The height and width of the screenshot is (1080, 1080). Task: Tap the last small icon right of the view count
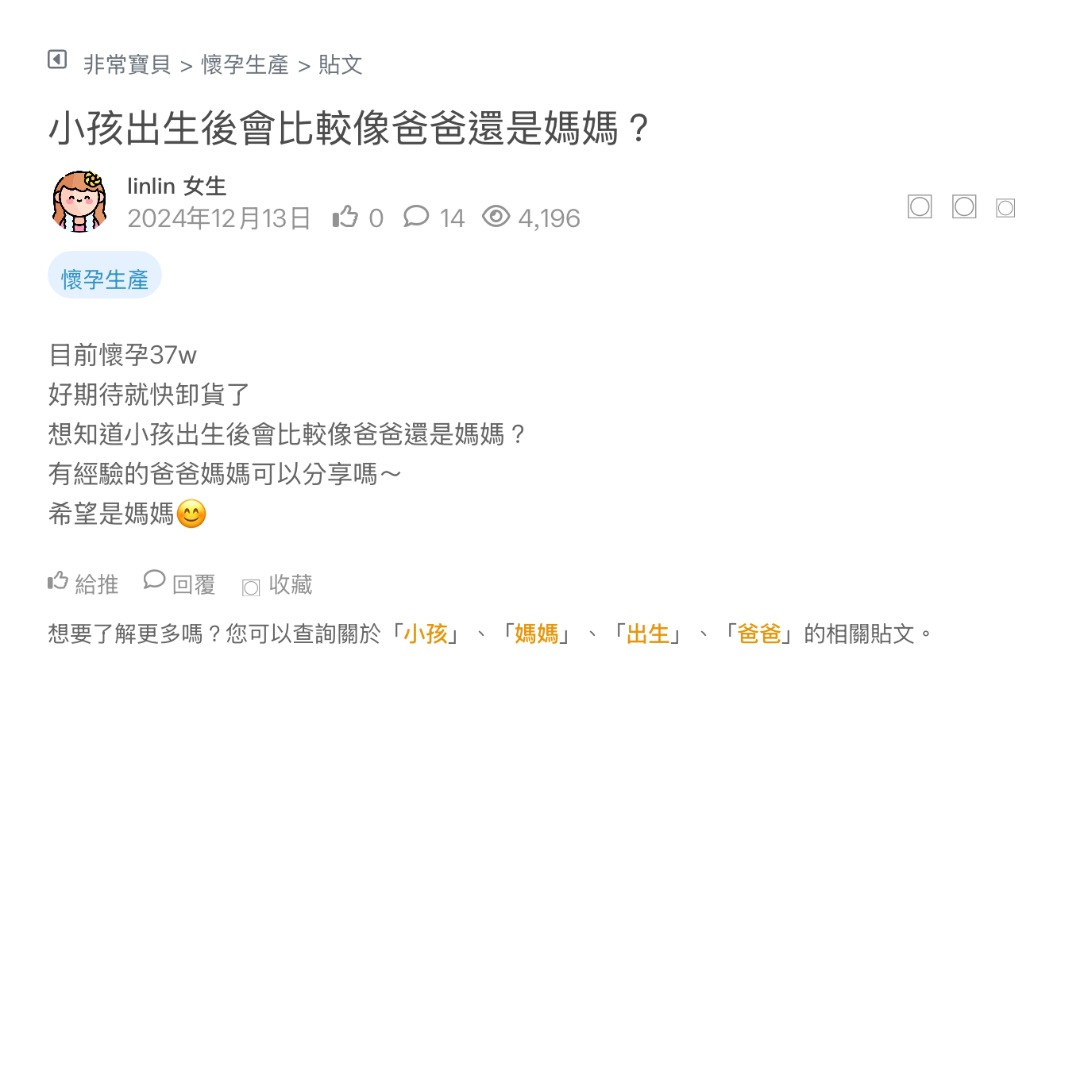pos(1005,208)
